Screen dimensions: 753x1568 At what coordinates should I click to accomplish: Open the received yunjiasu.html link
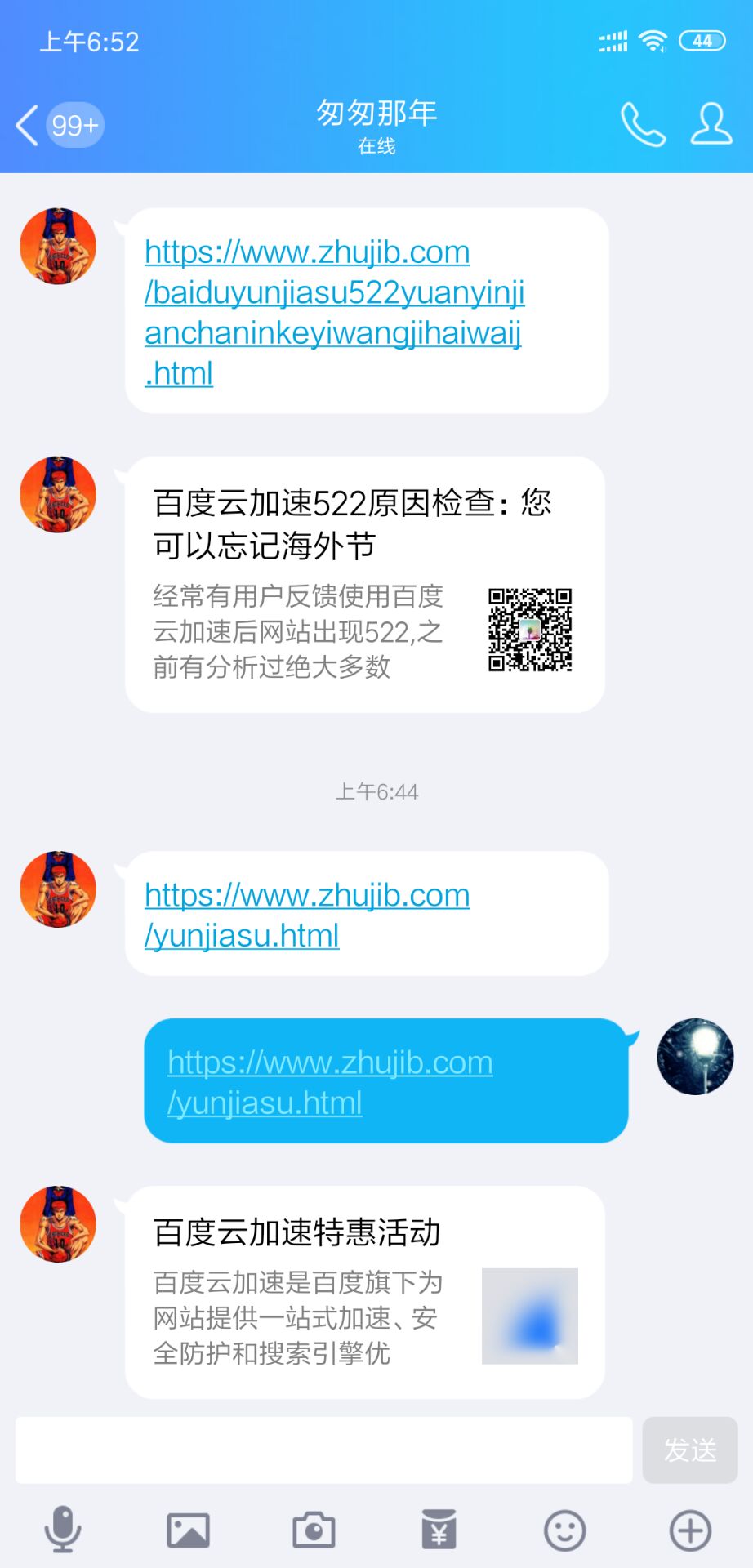[x=306, y=915]
